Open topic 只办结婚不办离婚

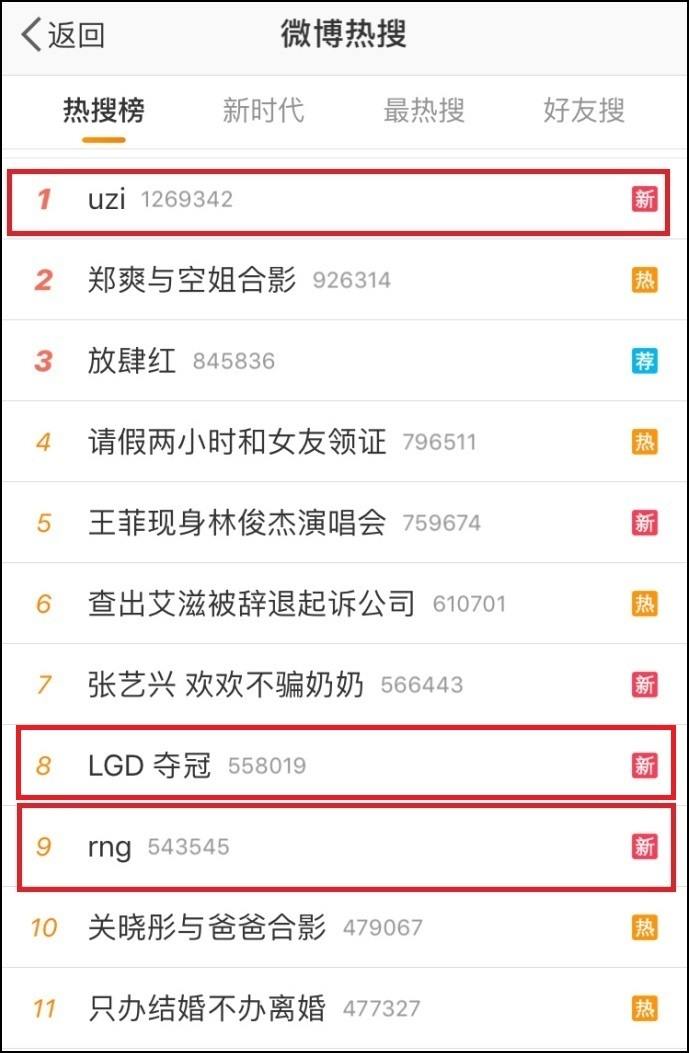[344, 1008]
